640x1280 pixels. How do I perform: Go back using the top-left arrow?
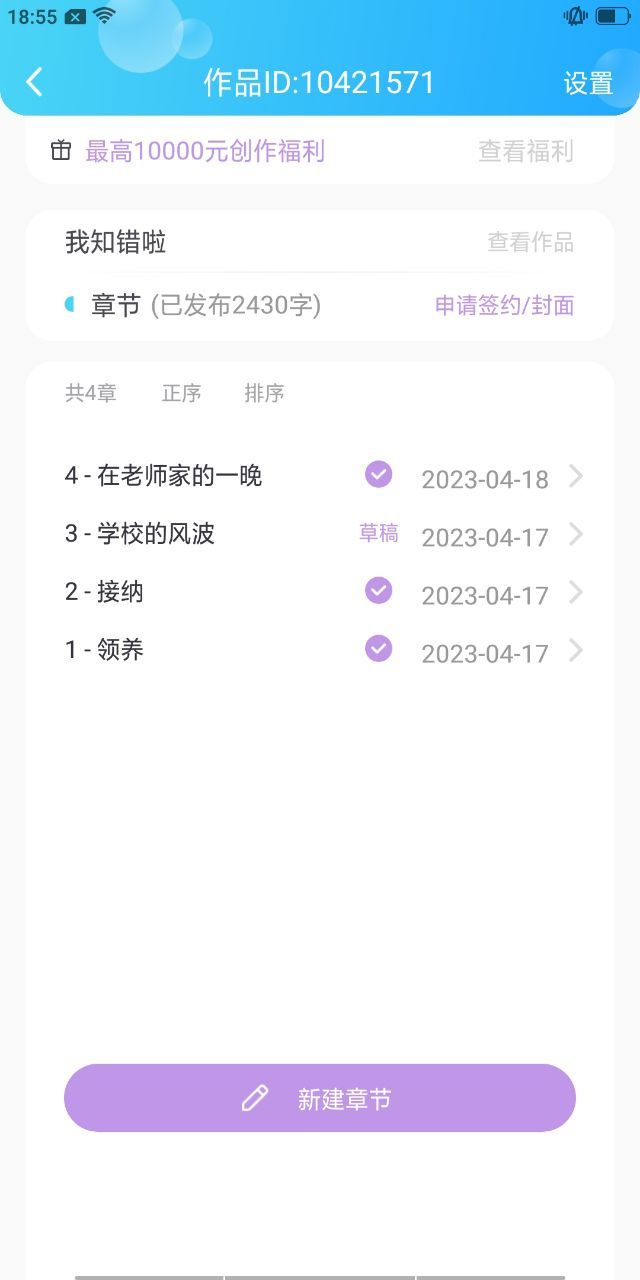coord(35,82)
